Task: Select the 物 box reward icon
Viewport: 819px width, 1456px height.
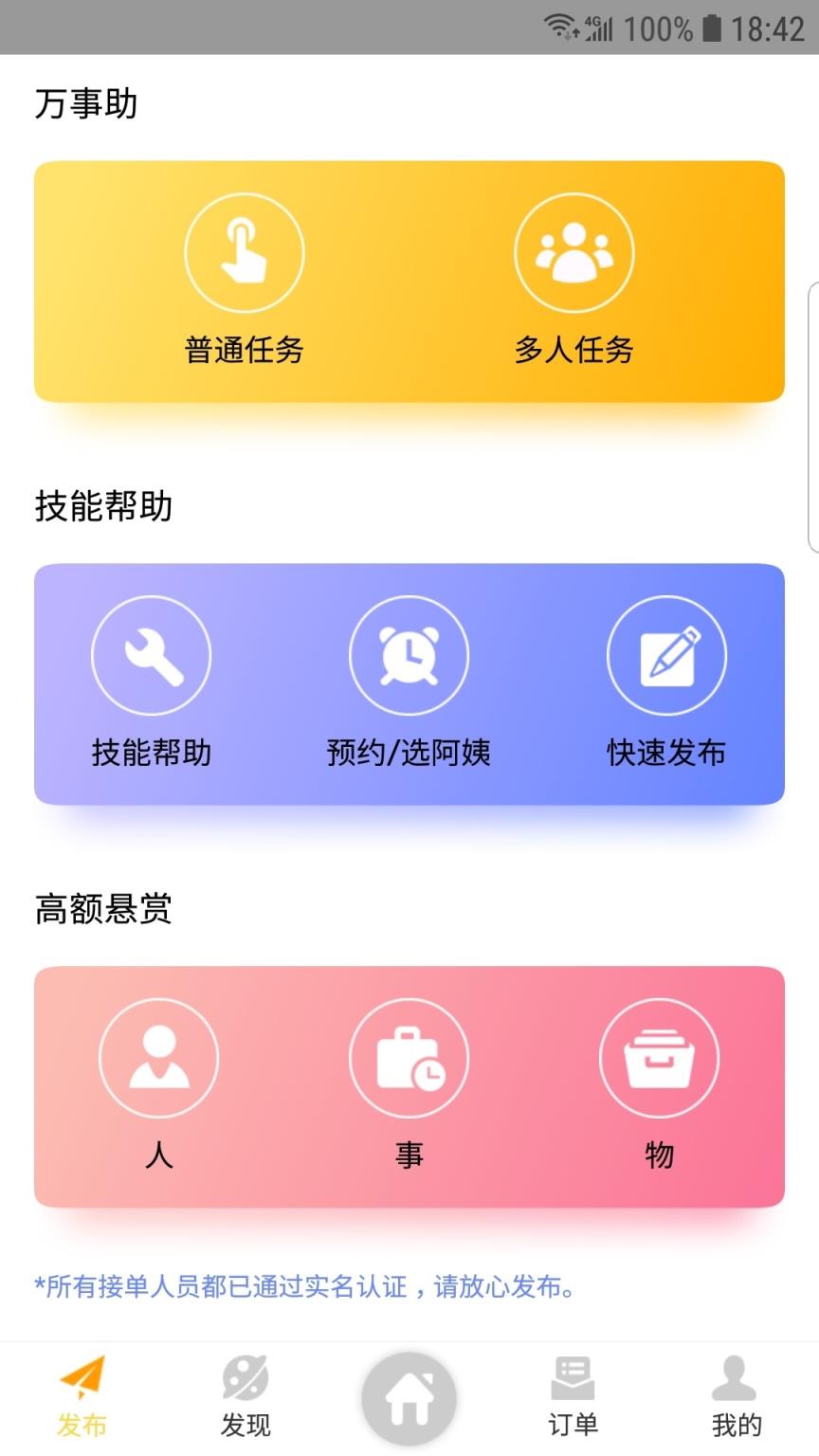Action: point(660,1058)
